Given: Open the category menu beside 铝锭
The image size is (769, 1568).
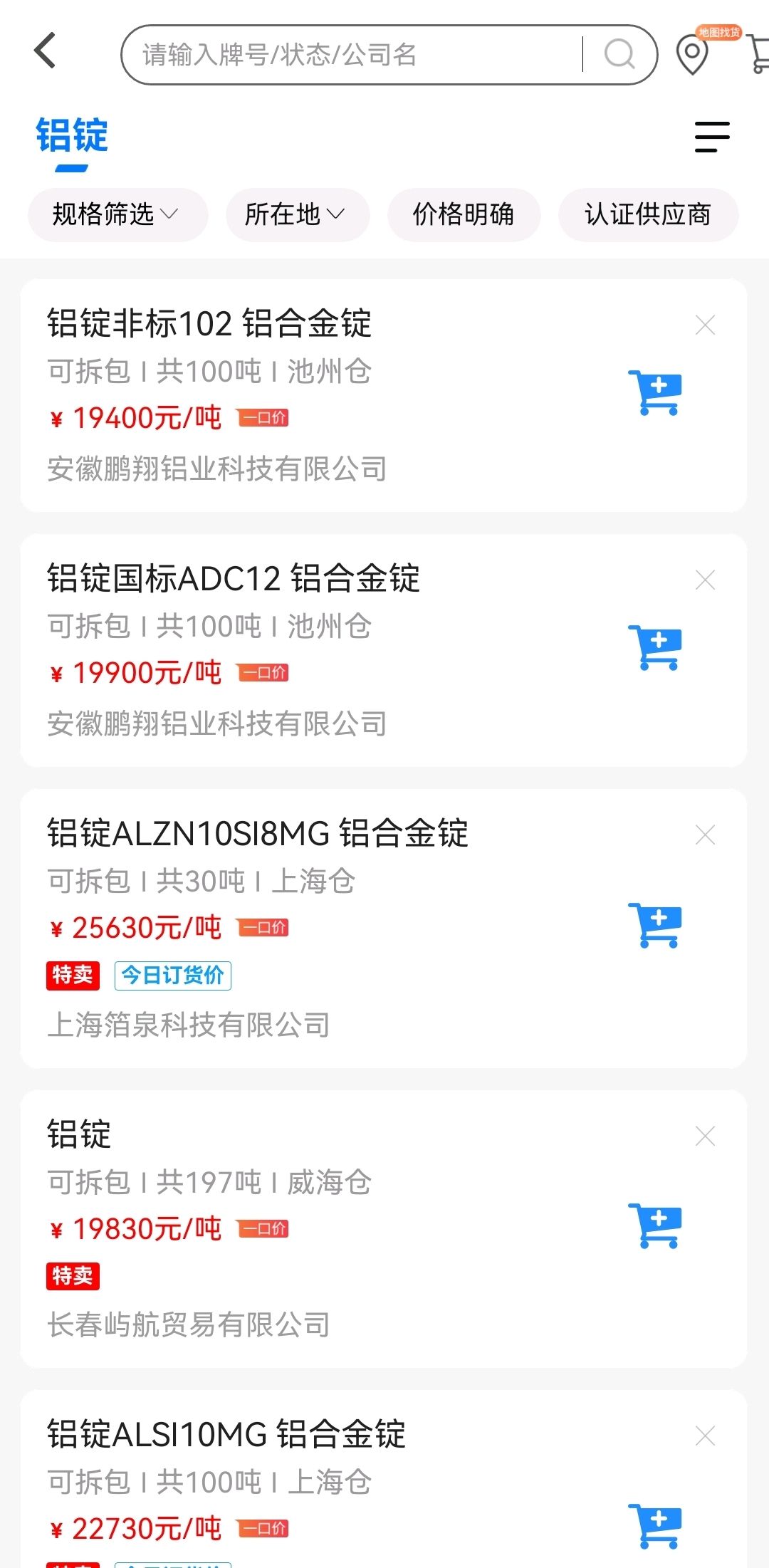Looking at the screenshot, I should tap(712, 137).
